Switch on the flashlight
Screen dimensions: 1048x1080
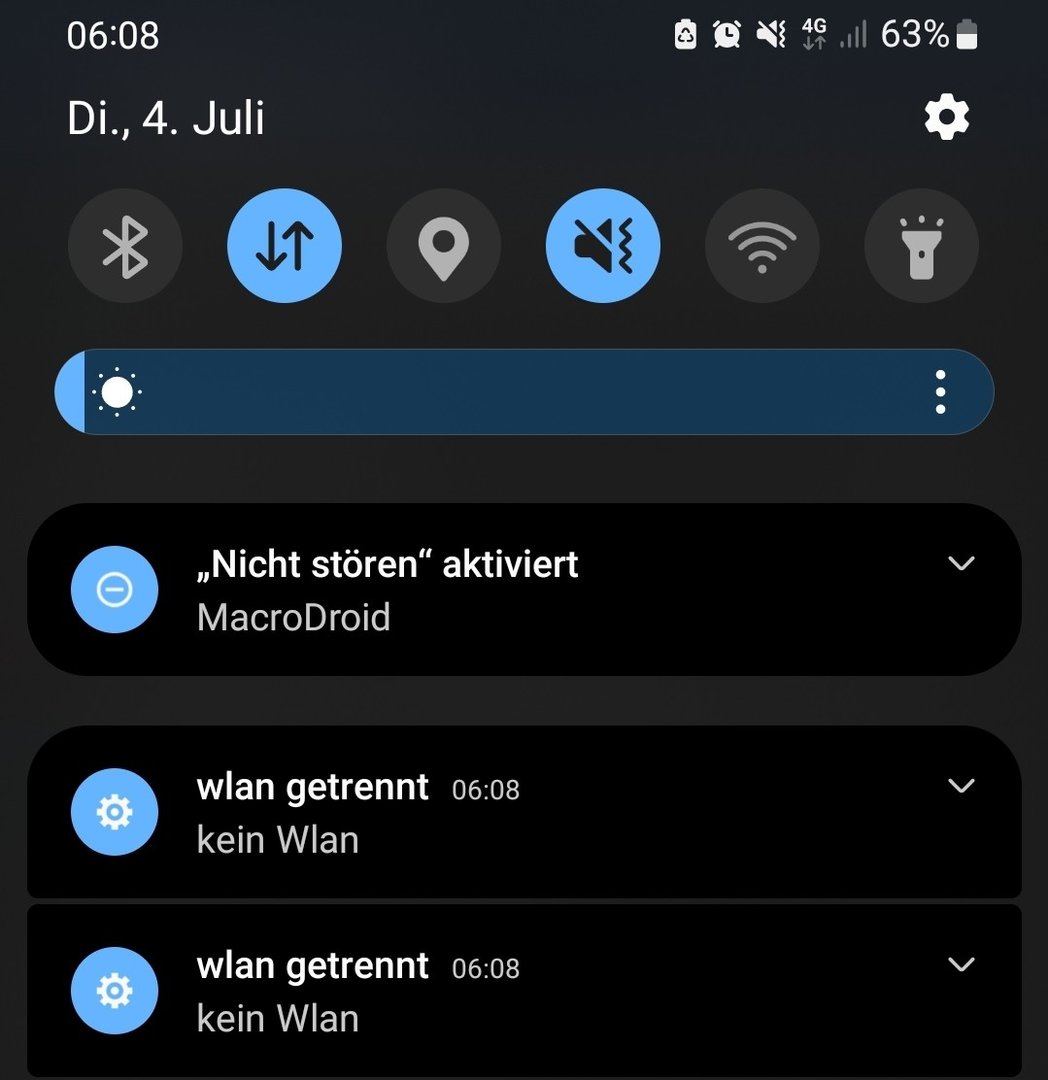pyautogui.click(x=921, y=246)
